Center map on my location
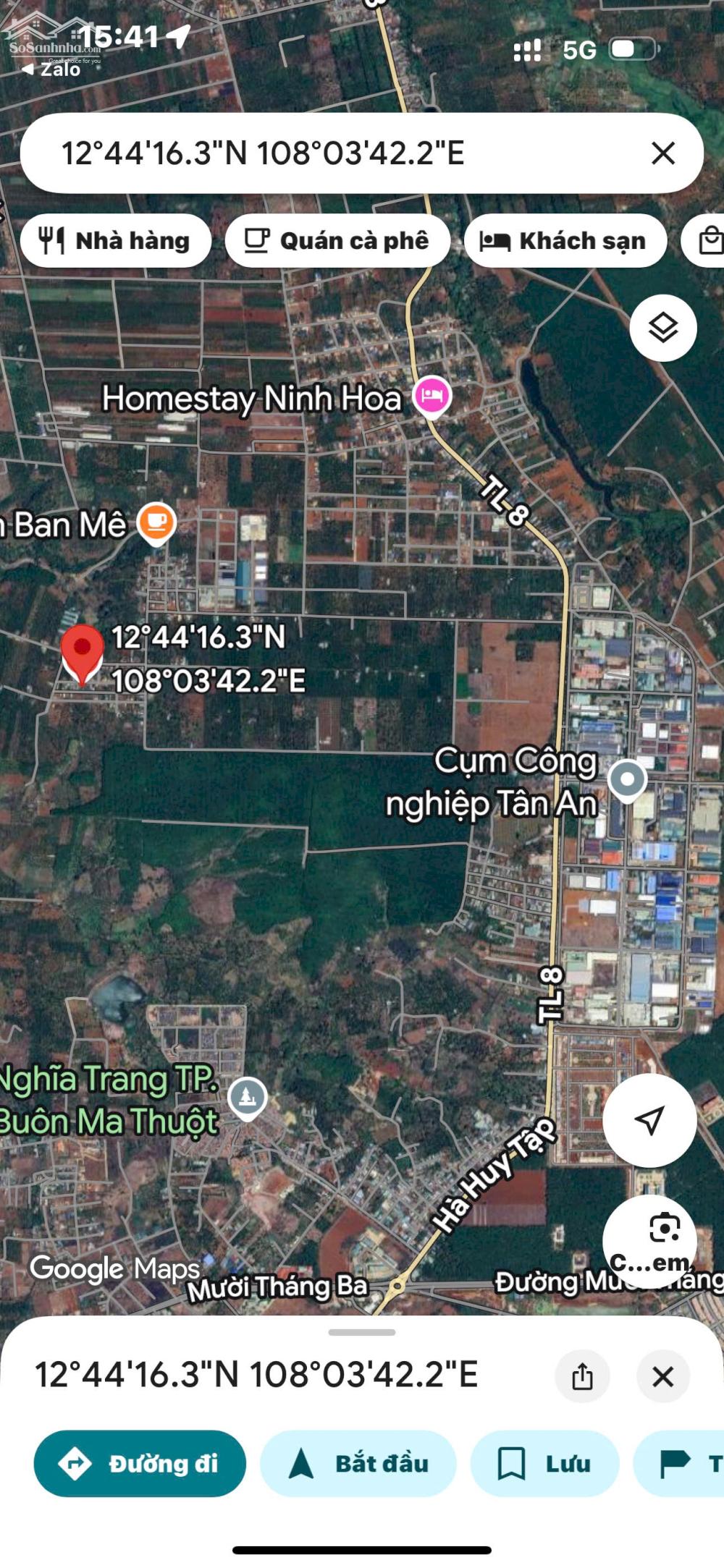Image resolution: width=724 pixels, height=1568 pixels. click(x=649, y=1120)
